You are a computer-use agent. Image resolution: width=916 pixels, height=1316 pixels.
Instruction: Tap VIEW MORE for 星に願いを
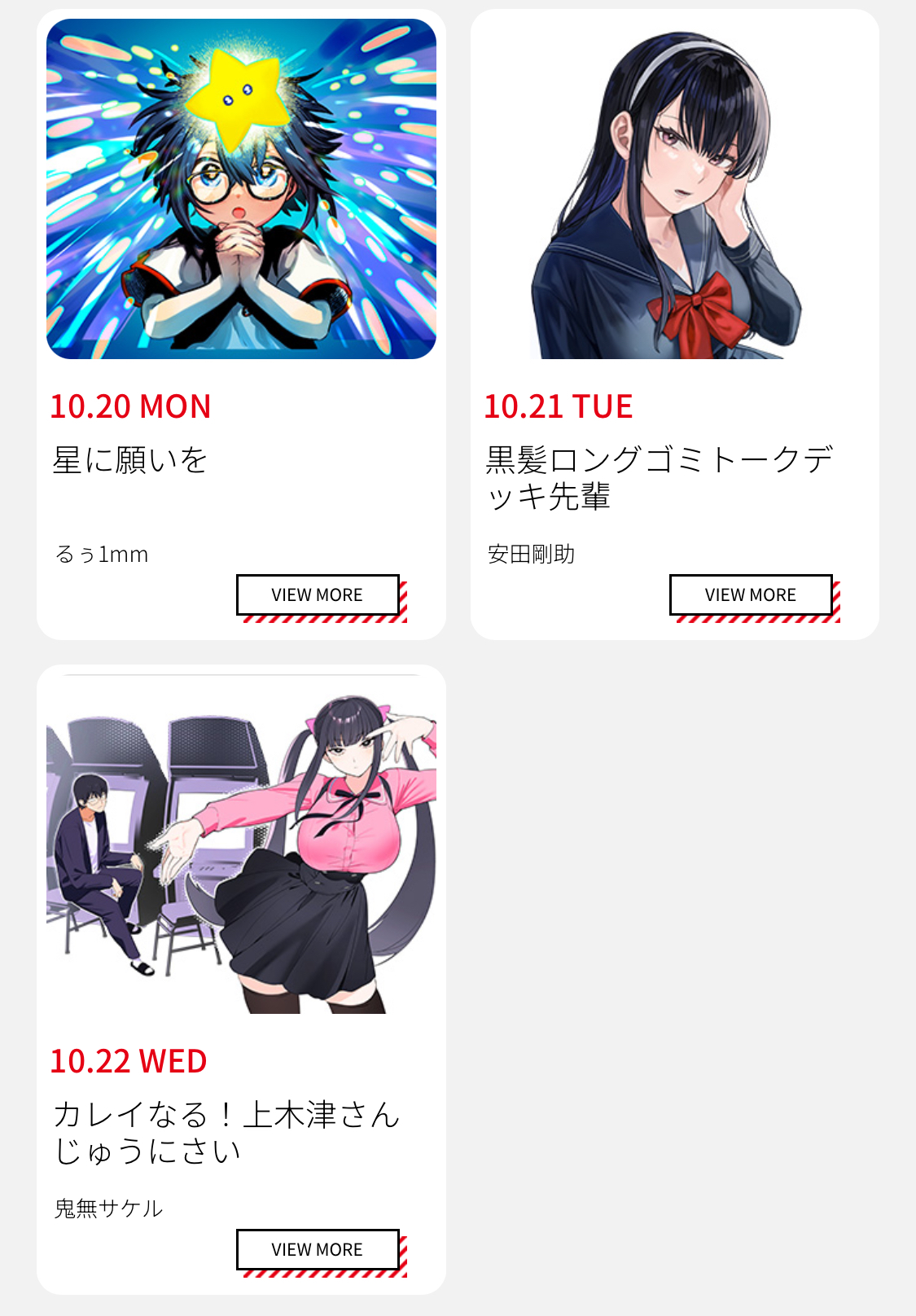pyautogui.click(x=318, y=595)
